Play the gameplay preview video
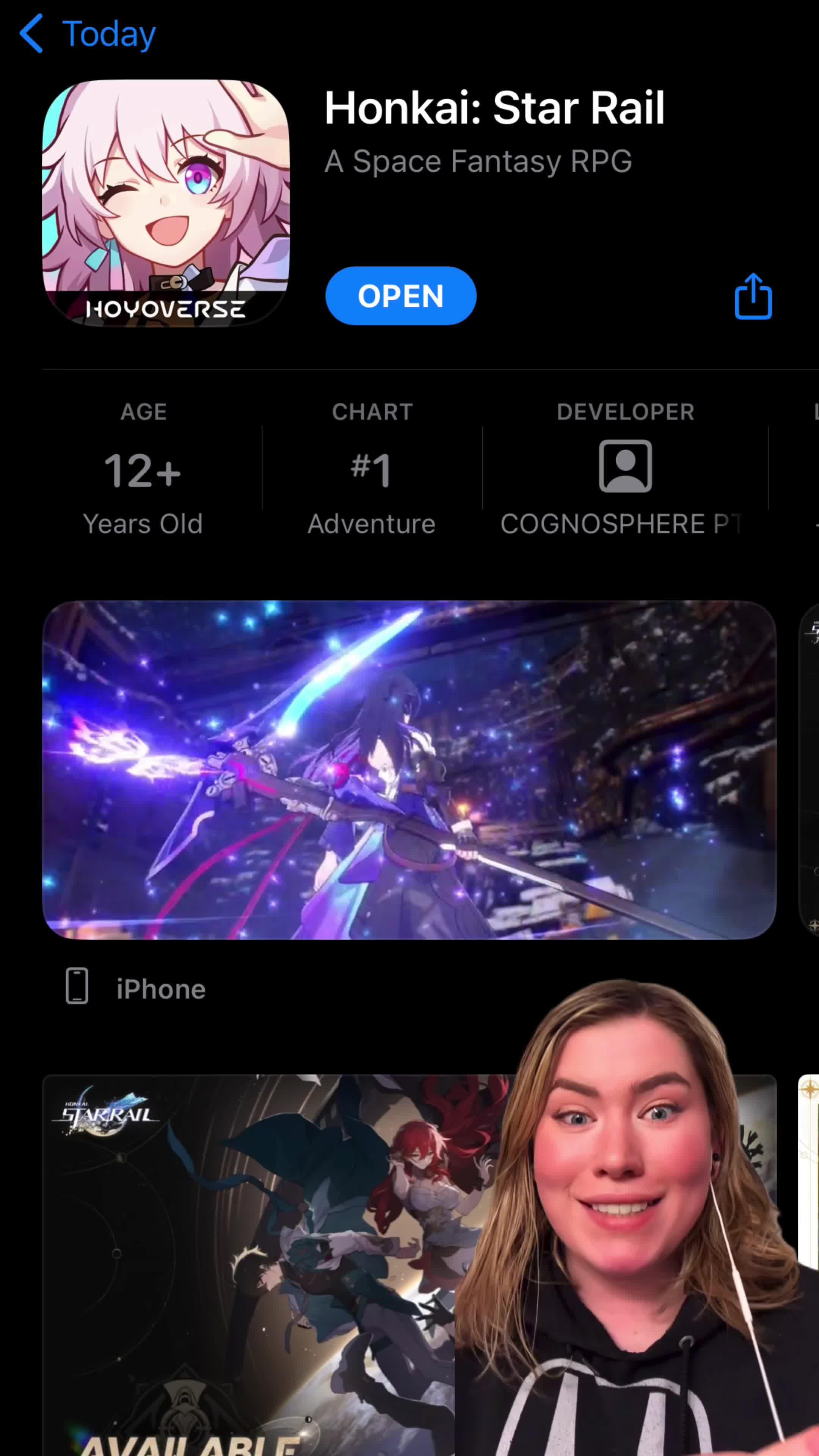Screen dimensions: 819x1456 tap(409, 770)
